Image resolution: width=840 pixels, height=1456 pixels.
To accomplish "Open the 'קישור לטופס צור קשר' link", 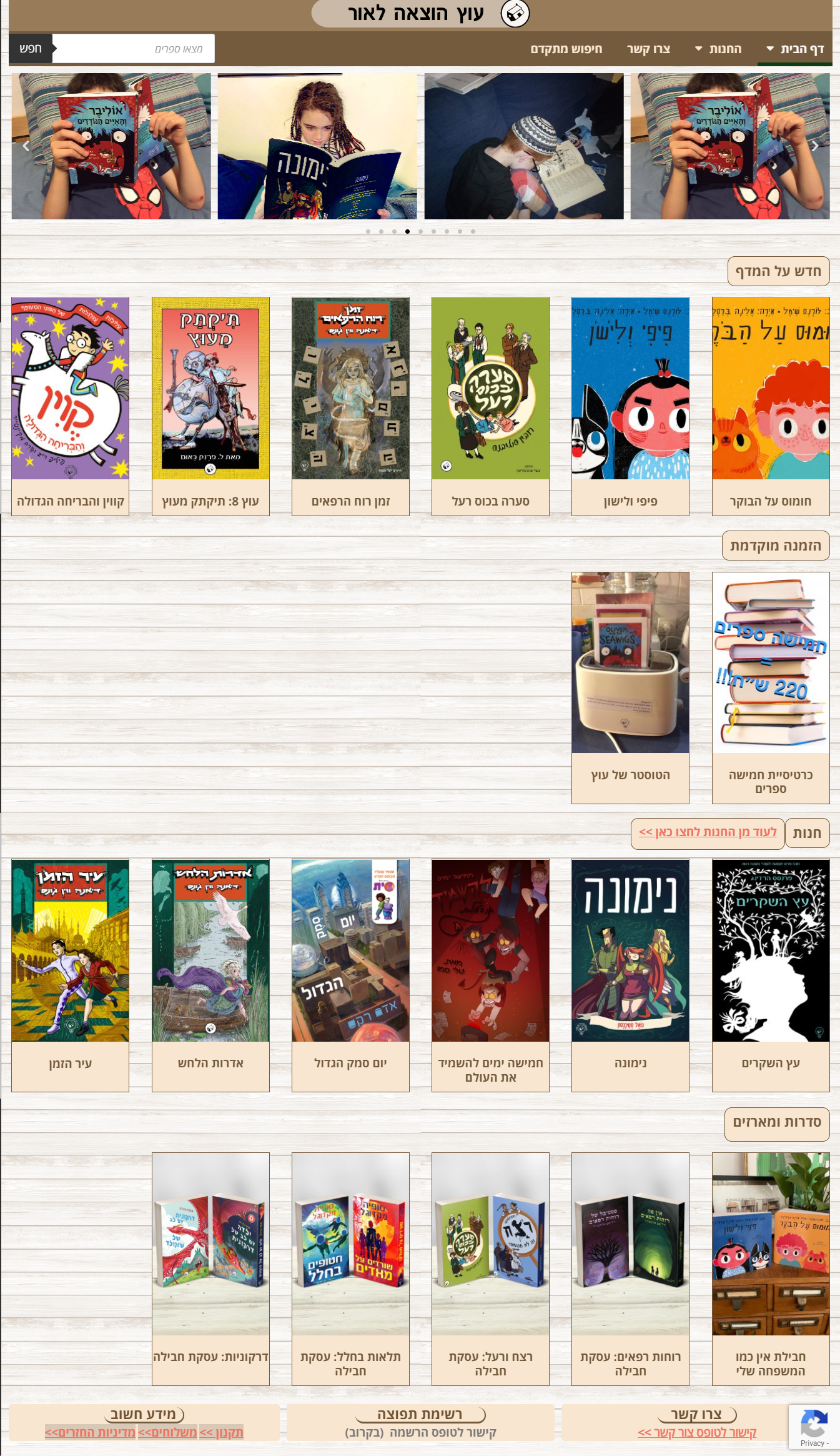I will 696,1432.
